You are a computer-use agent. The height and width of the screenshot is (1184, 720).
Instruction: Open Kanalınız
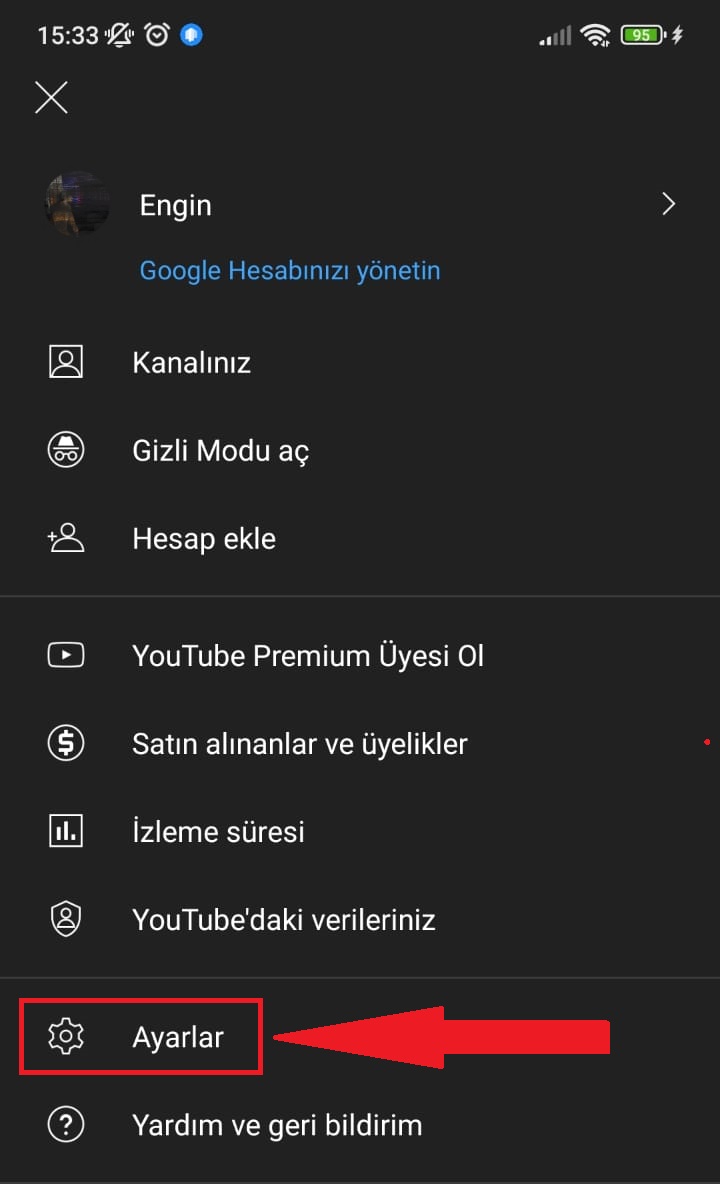click(x=191, y=362)
